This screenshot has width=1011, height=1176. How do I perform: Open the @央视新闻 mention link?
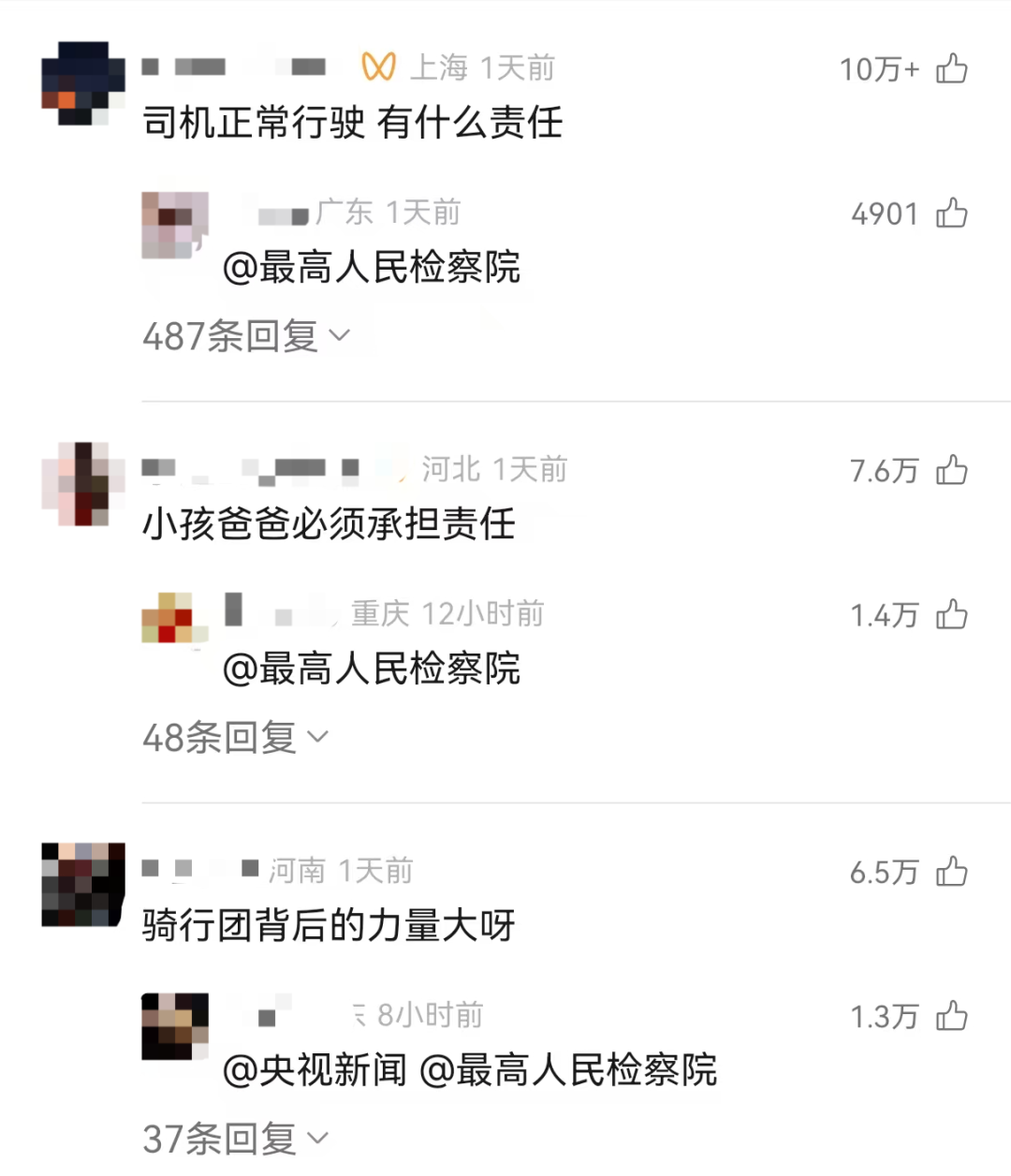[x=315, y=1070]
